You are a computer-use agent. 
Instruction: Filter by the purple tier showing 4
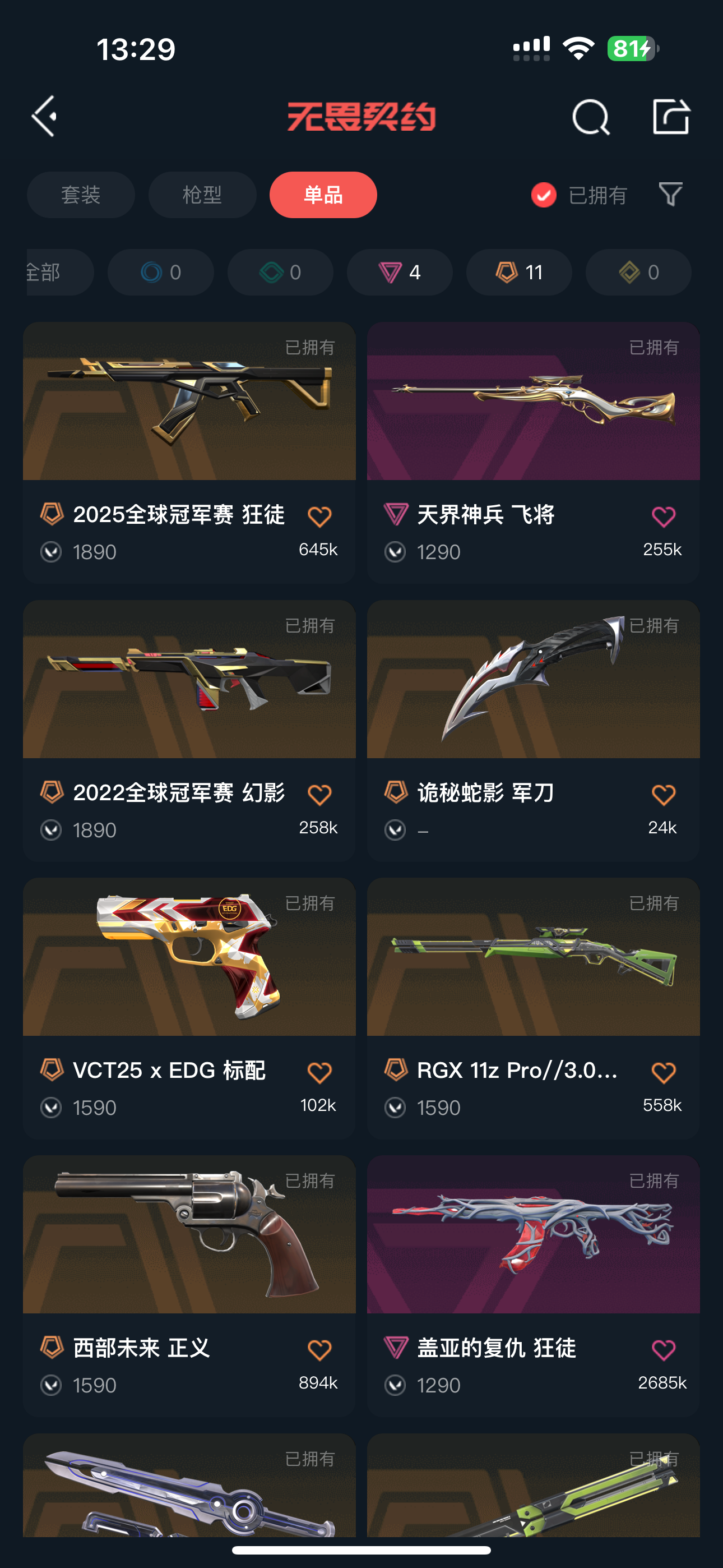tap(399, 272)
